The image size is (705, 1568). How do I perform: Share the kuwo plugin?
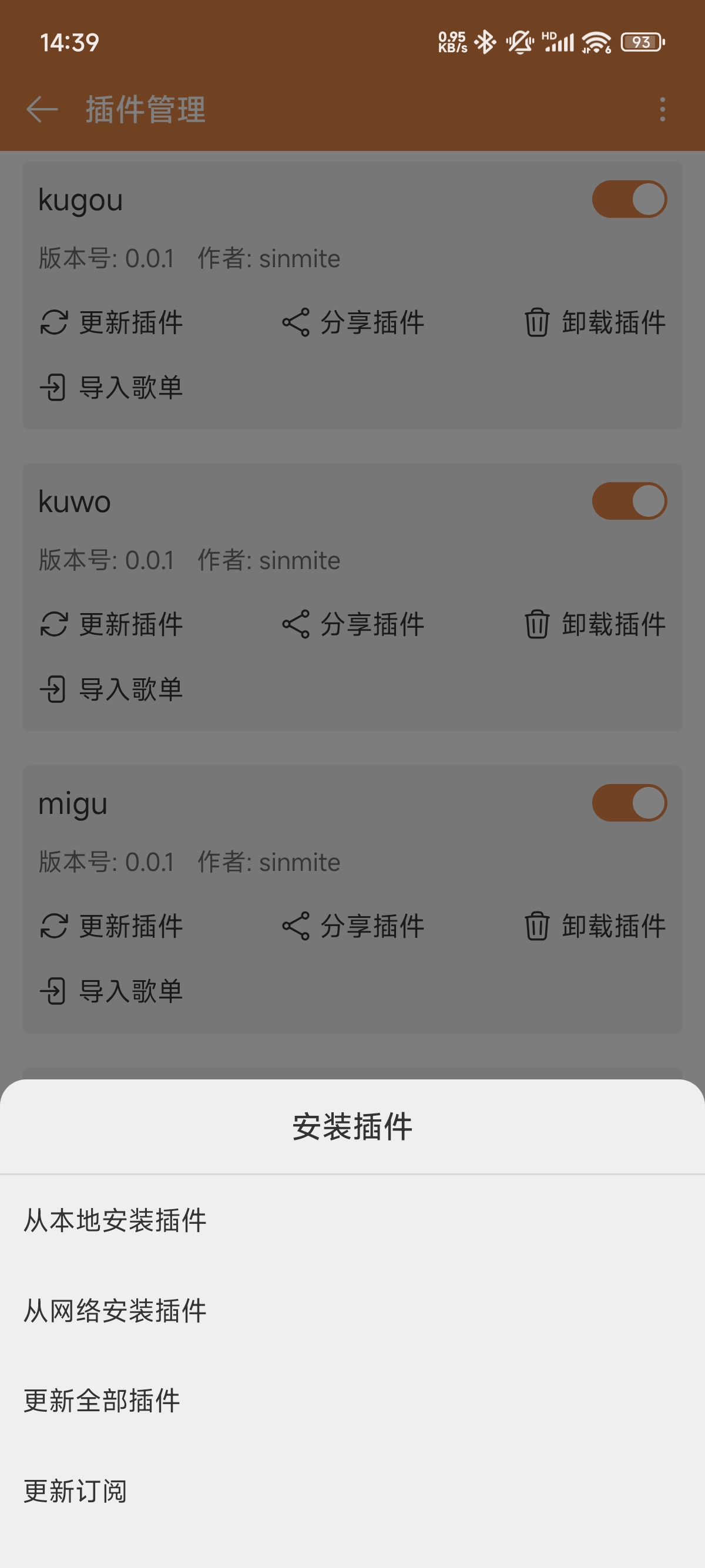[x=353, y=624]
